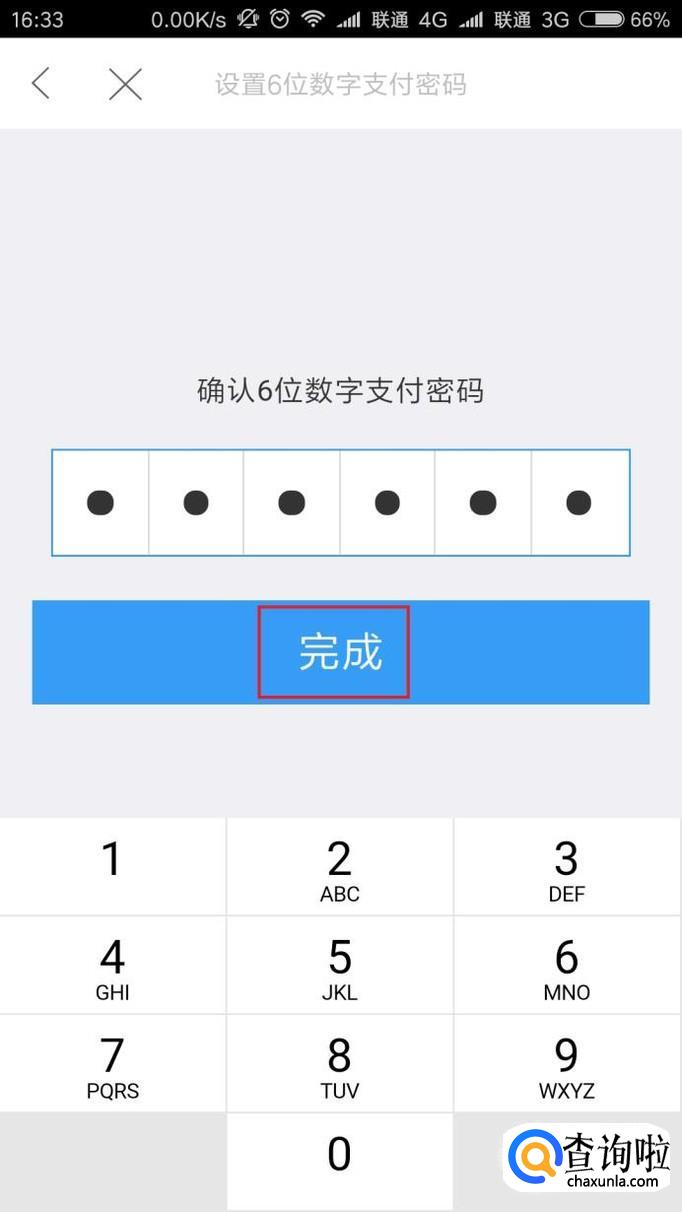Close the payment password setup page
The image size is (682, 1212).
pyautogui.click(x=125, y=84)
